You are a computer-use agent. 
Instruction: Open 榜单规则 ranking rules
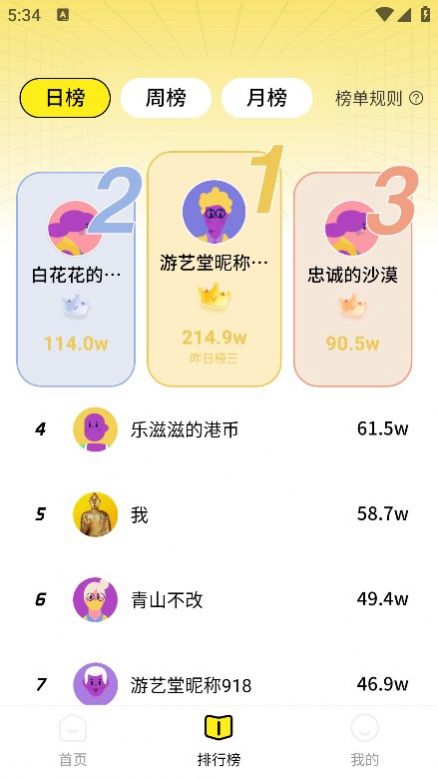coord(379,98)
